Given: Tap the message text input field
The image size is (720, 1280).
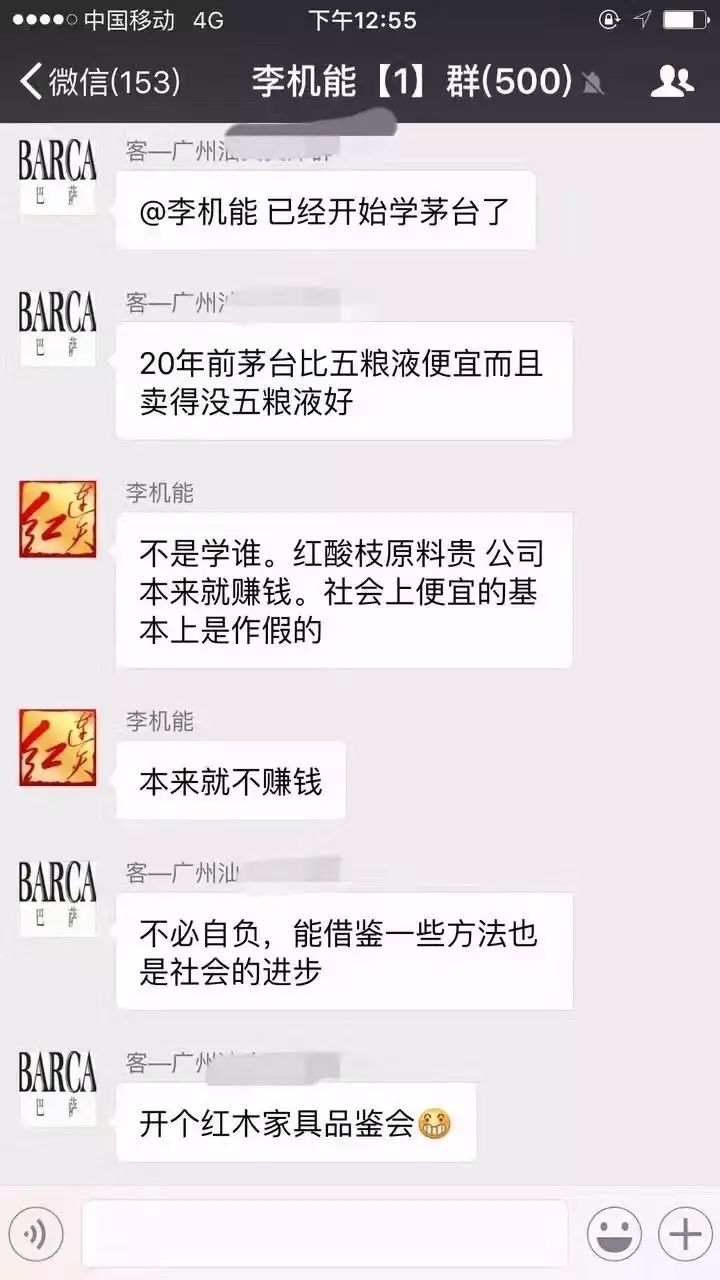Looking at the screenshot, I should point(325,1234).
